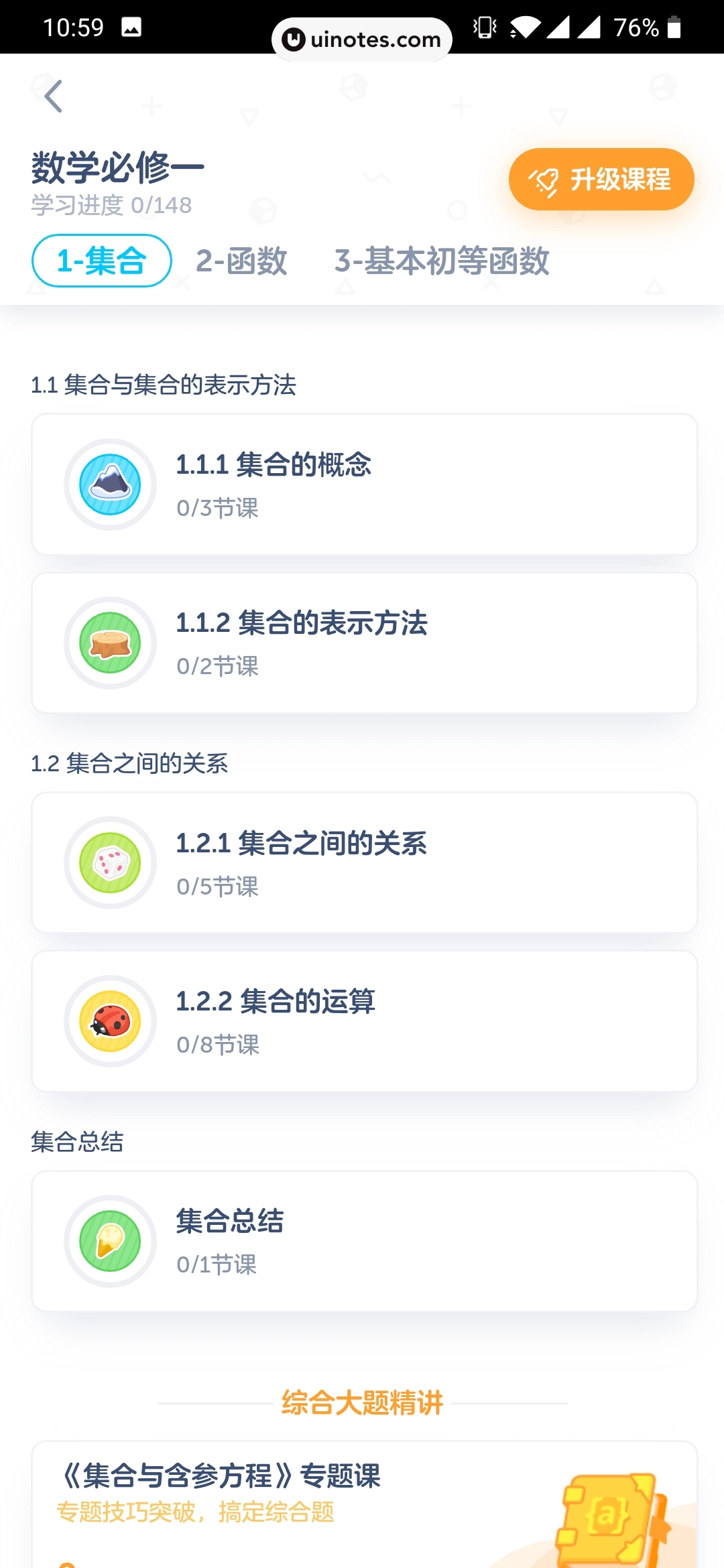Open the 3-基本初等函数 tab
The image size is (724, 1568).
pos(442,261)
